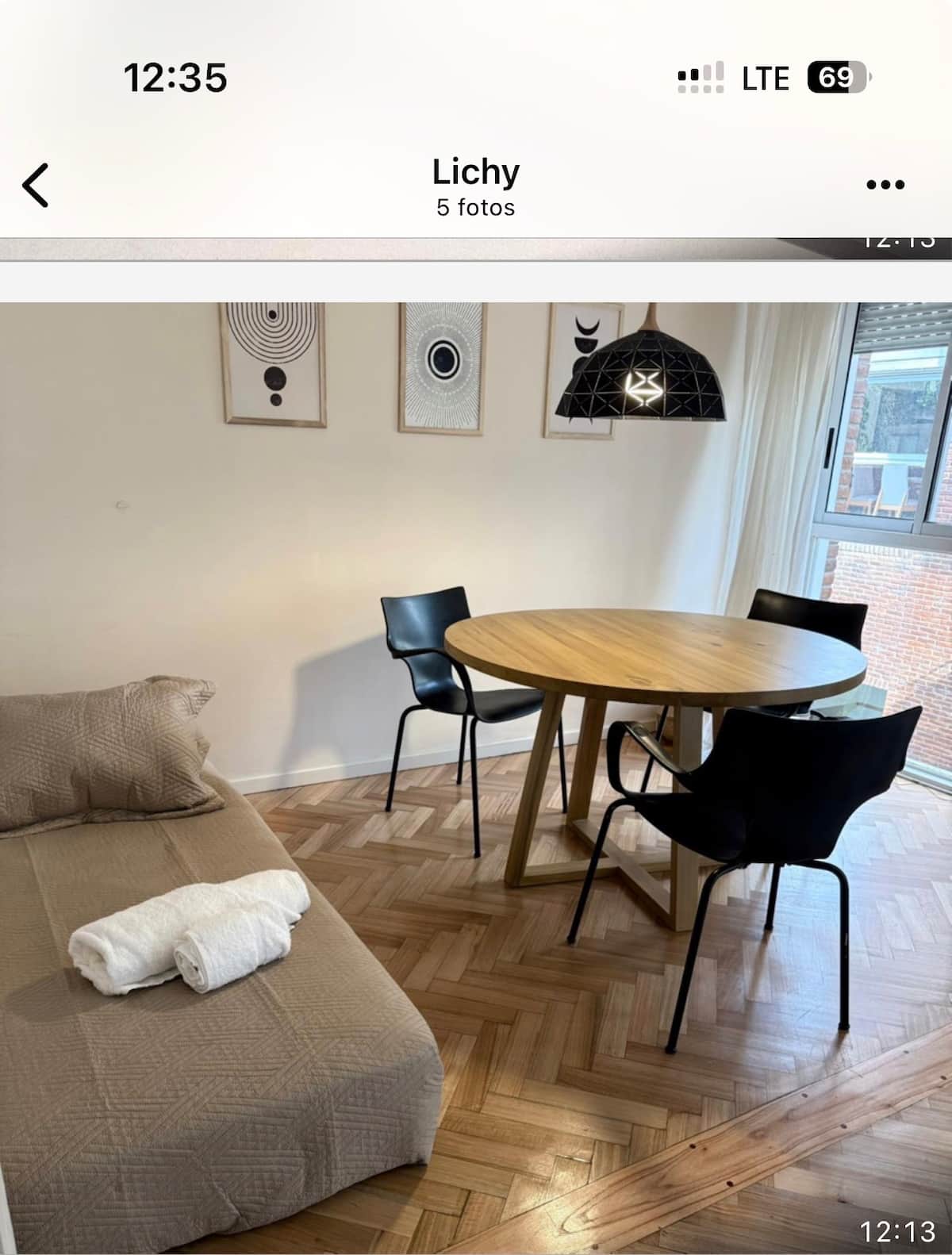Go back from Lichy's photos
This screenshot has width=952, height=1255.
(x=36, y=185)
